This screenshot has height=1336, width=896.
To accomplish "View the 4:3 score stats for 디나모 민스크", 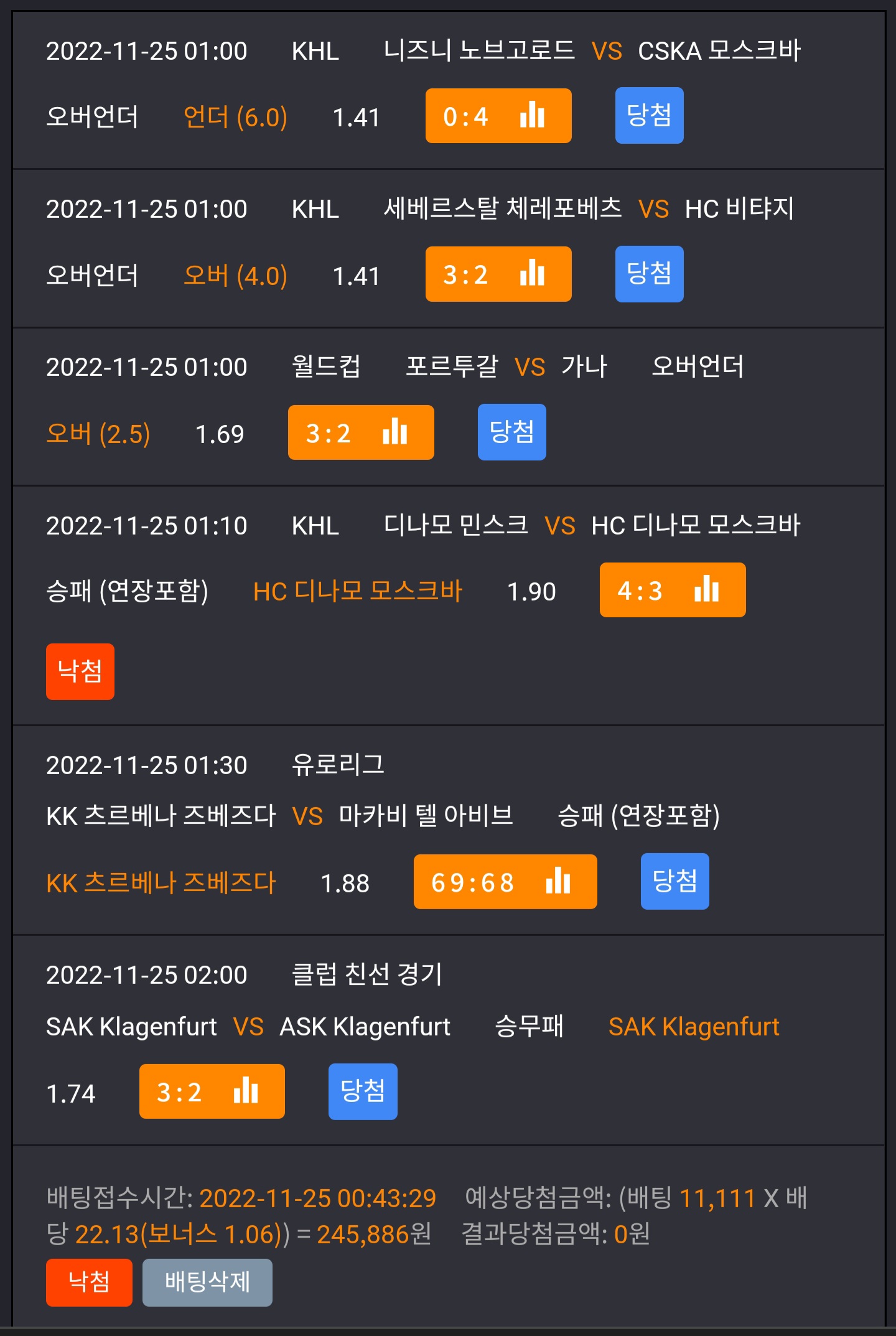I will tap(673, 590).
